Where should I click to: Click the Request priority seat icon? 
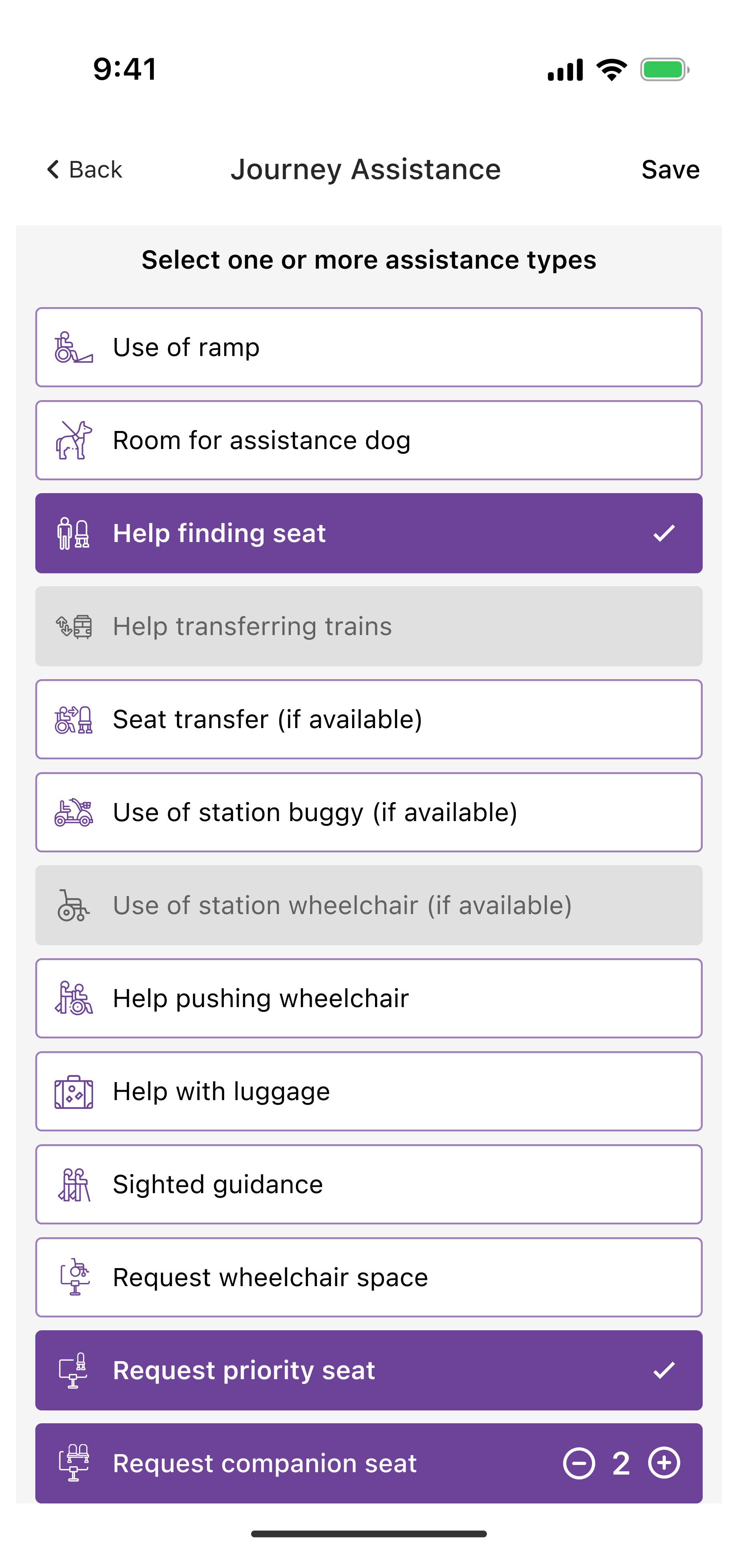[73, 1370]
